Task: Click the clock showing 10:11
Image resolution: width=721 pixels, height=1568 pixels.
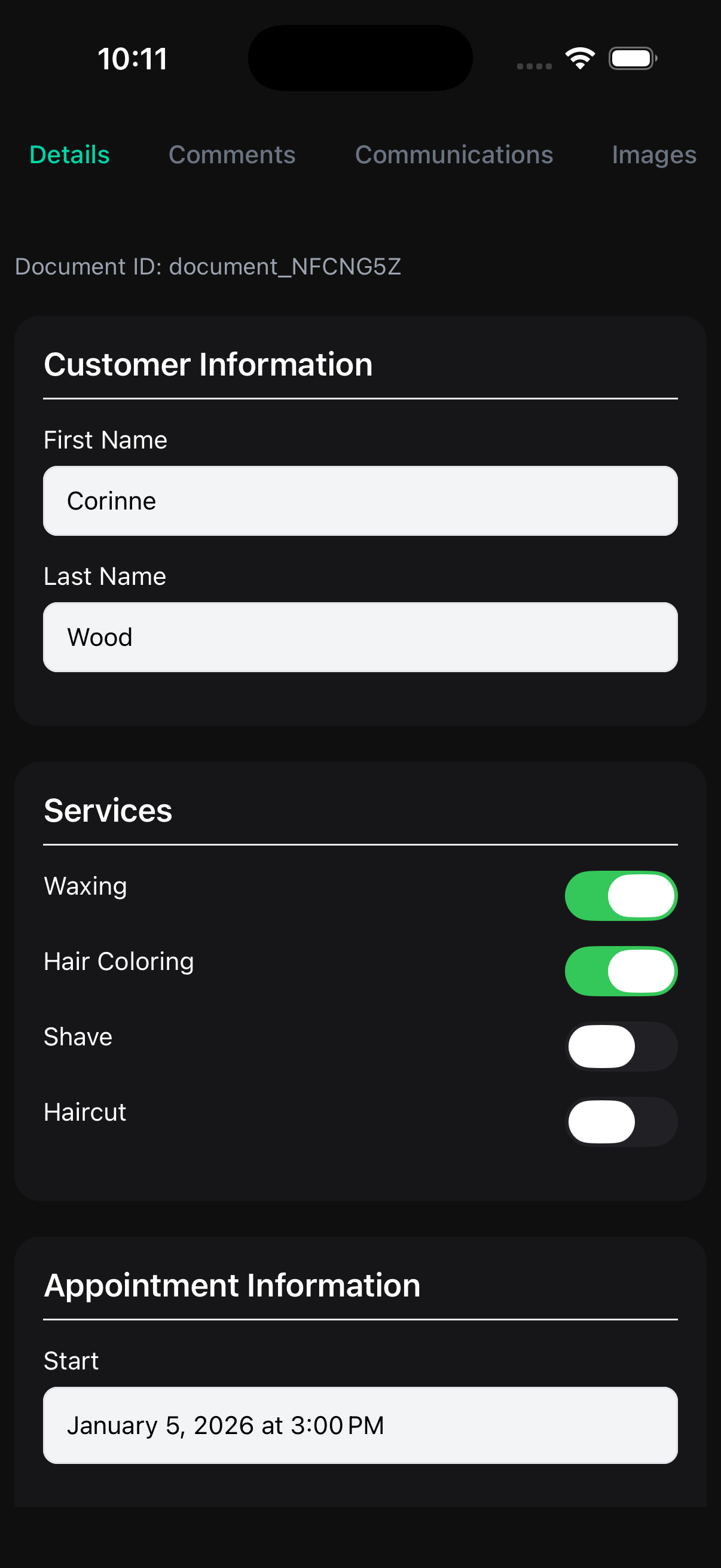Action: coord(133,59)
